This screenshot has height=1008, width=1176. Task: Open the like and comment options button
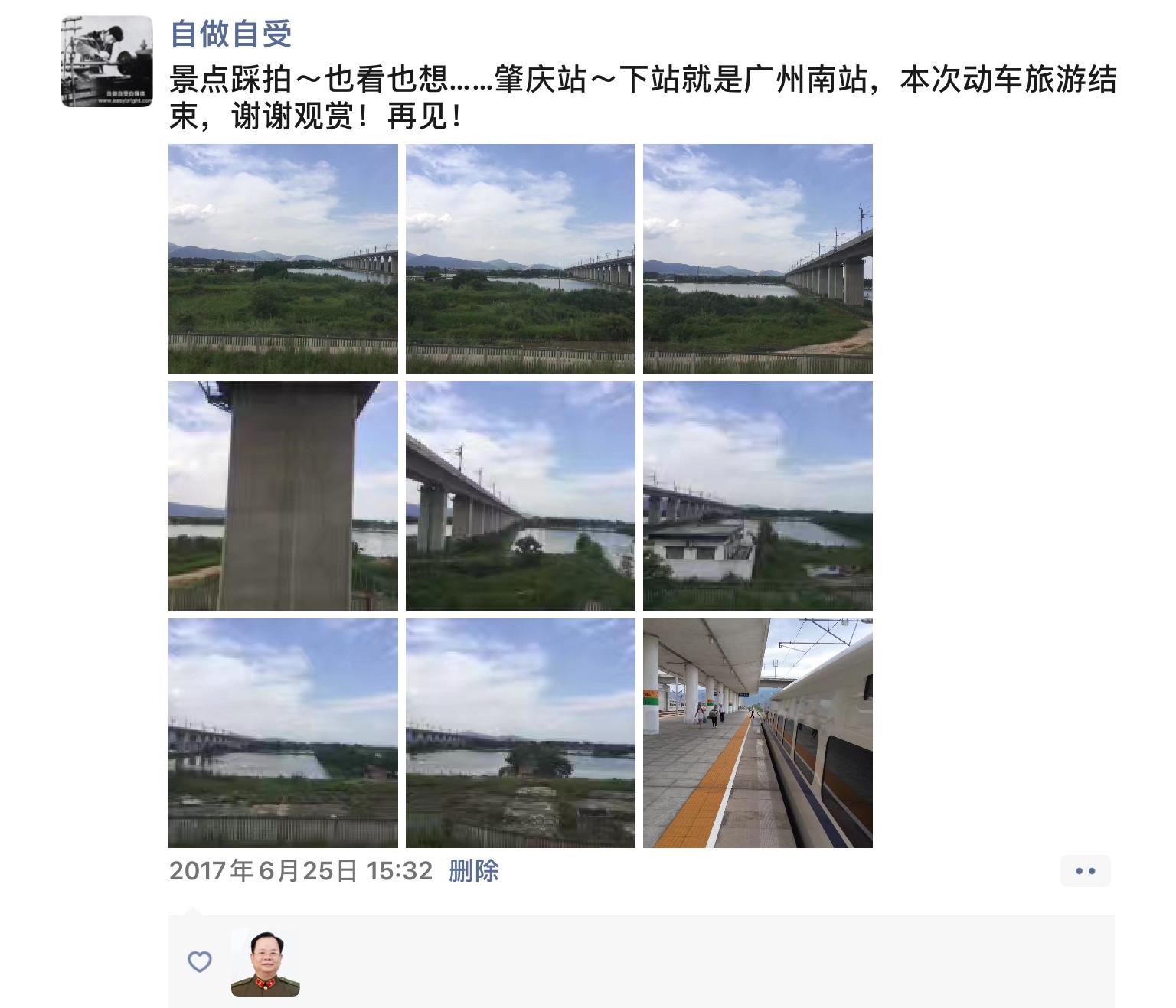coord(1085,871)
